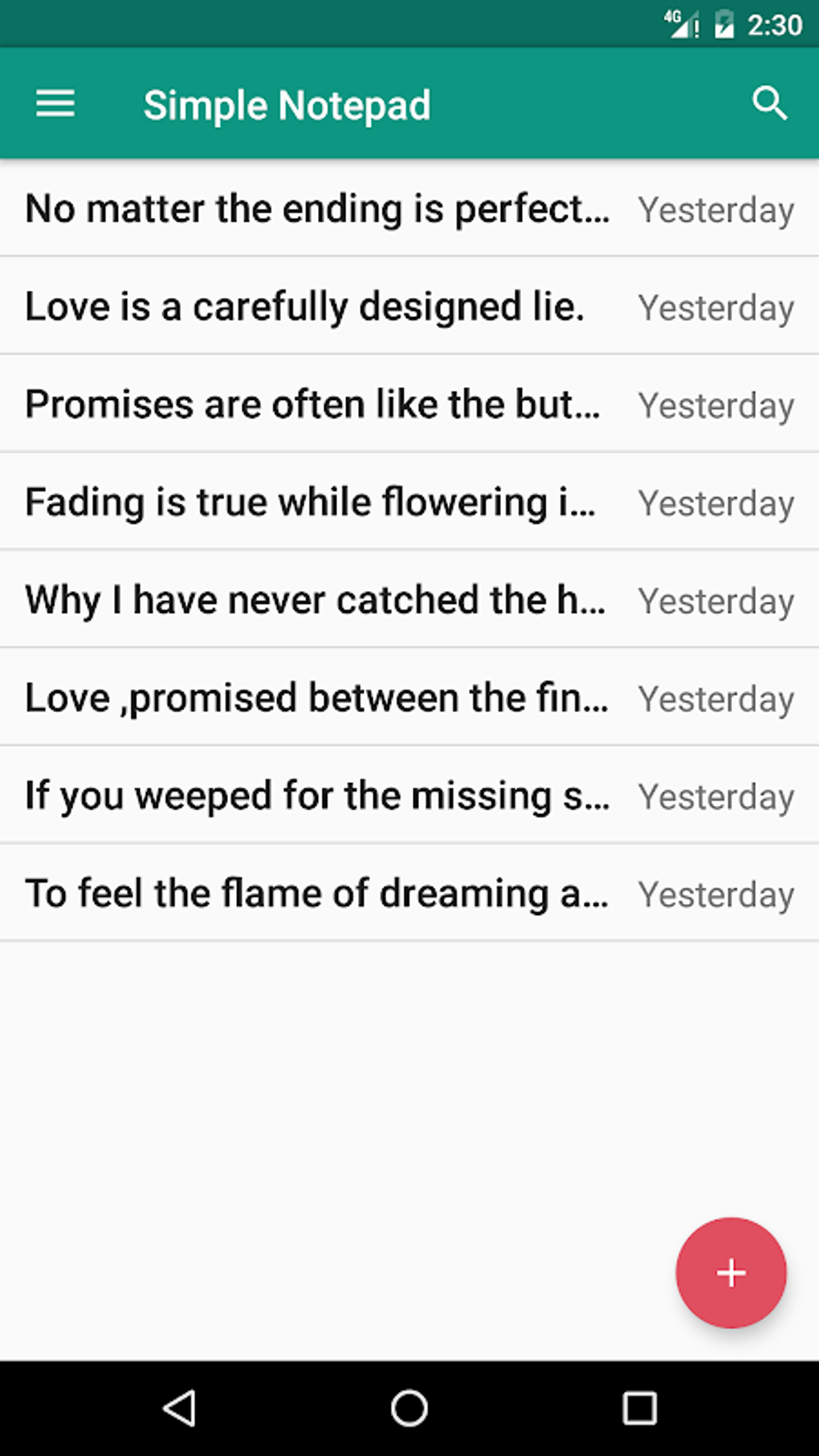This screenshot has width=819, height=1456.
Task: Tap the home circle button
Action: (409, 1408)
